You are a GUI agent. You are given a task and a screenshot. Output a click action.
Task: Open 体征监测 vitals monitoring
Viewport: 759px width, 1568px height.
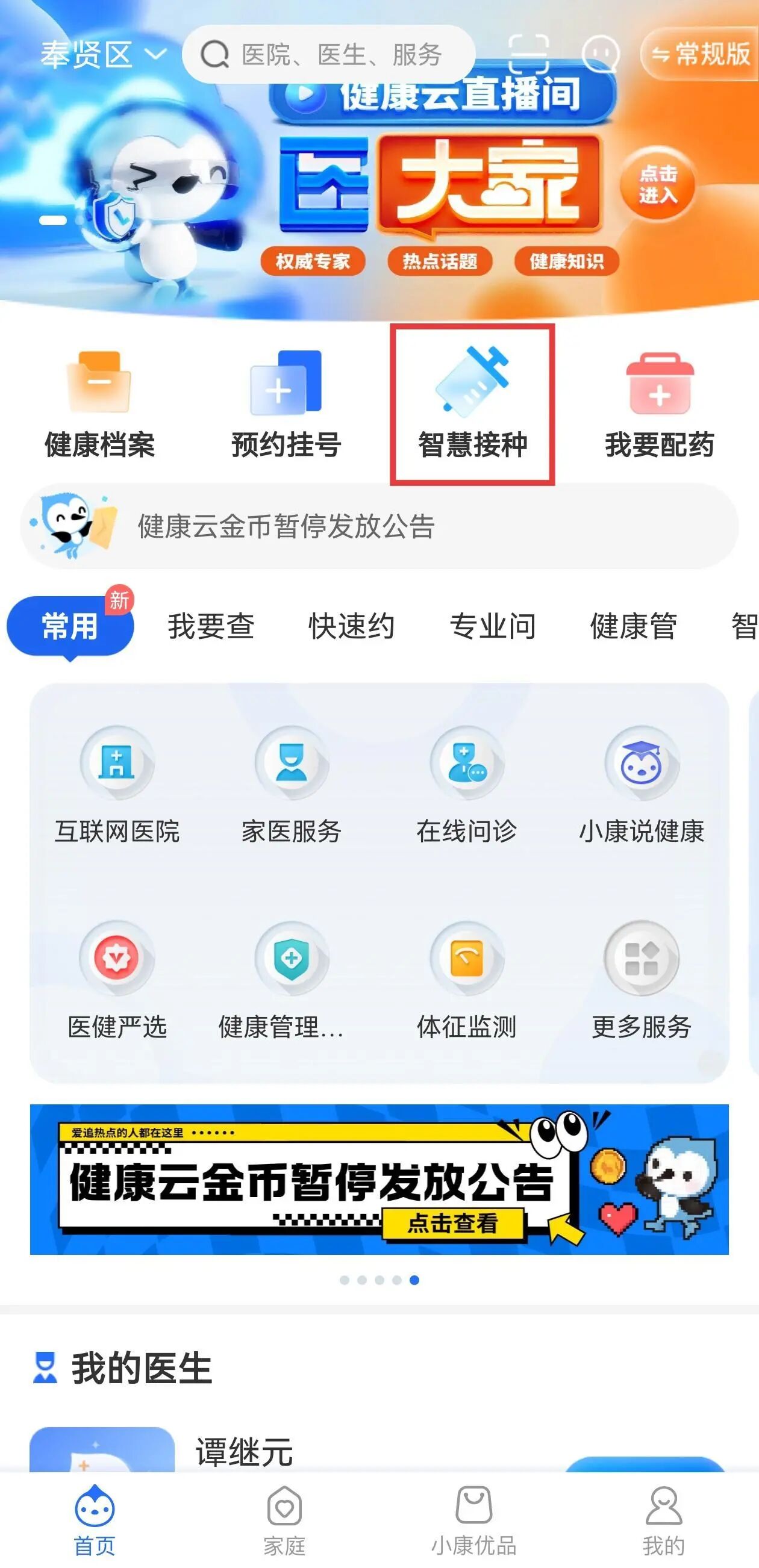pos(467,980)
